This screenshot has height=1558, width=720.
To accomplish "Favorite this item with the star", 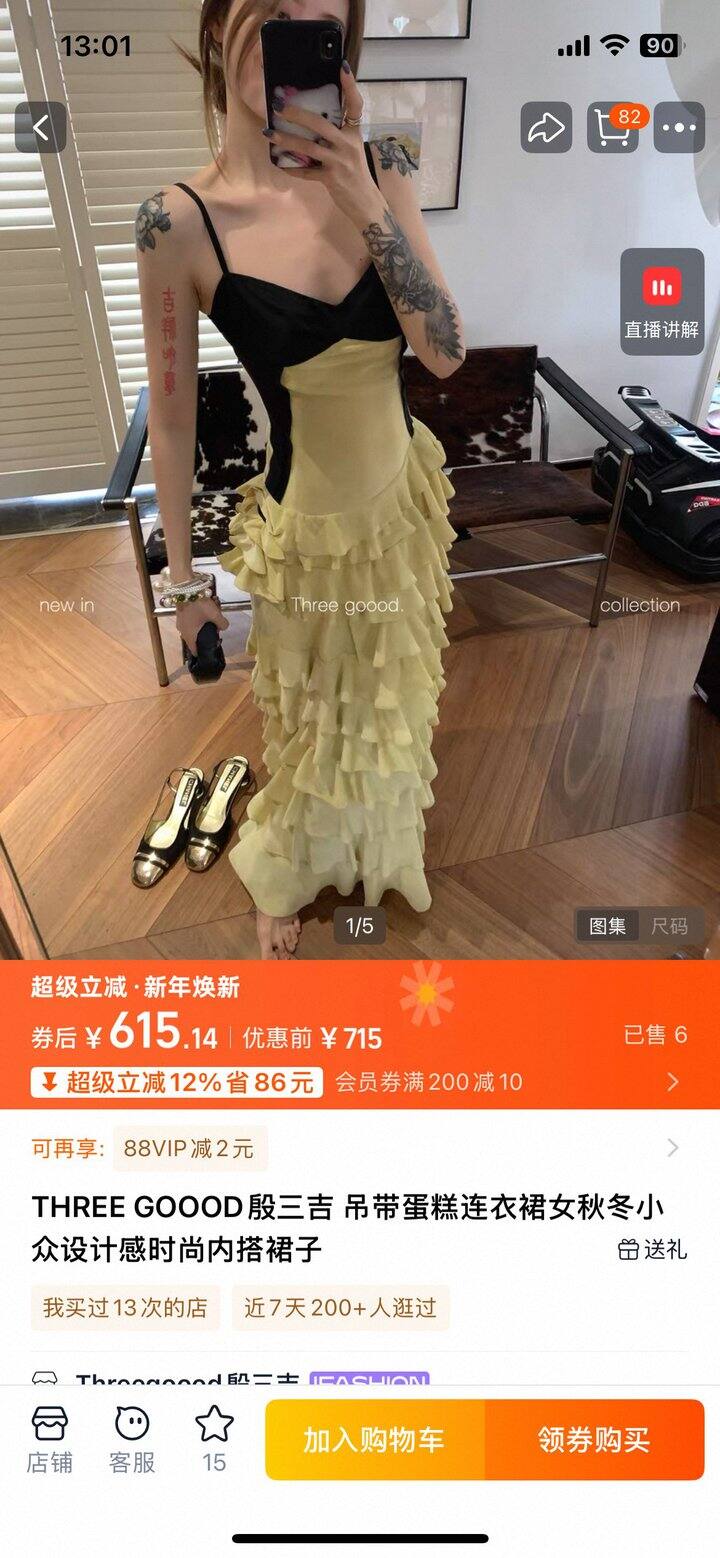I will click(x=214, y=1439).
